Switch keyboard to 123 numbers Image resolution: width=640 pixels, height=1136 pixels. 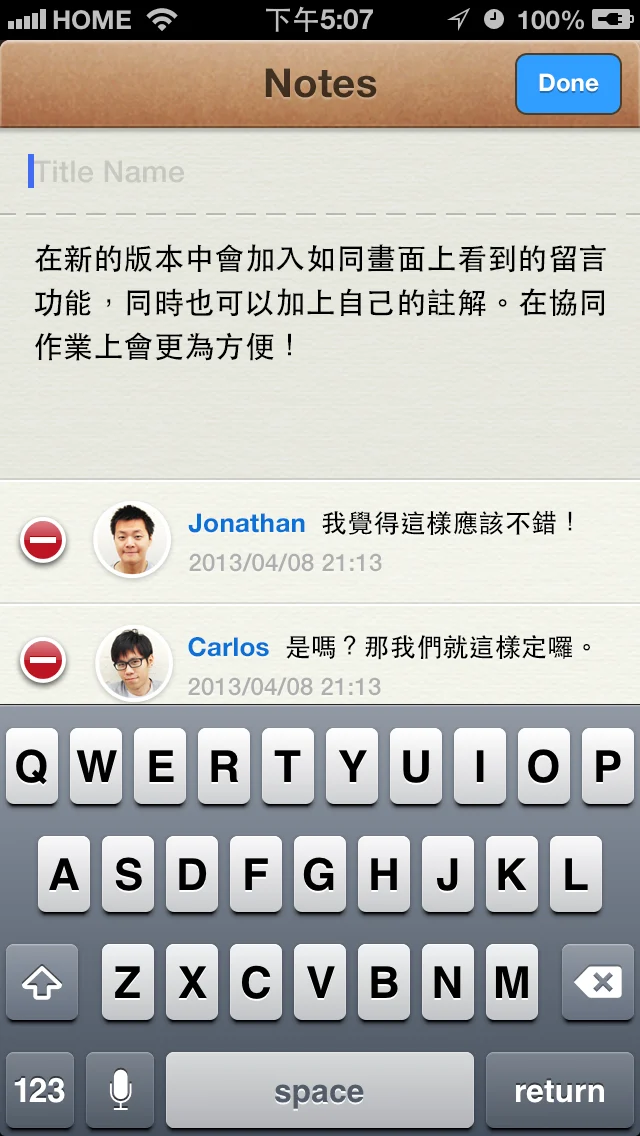click(40, 1090)
